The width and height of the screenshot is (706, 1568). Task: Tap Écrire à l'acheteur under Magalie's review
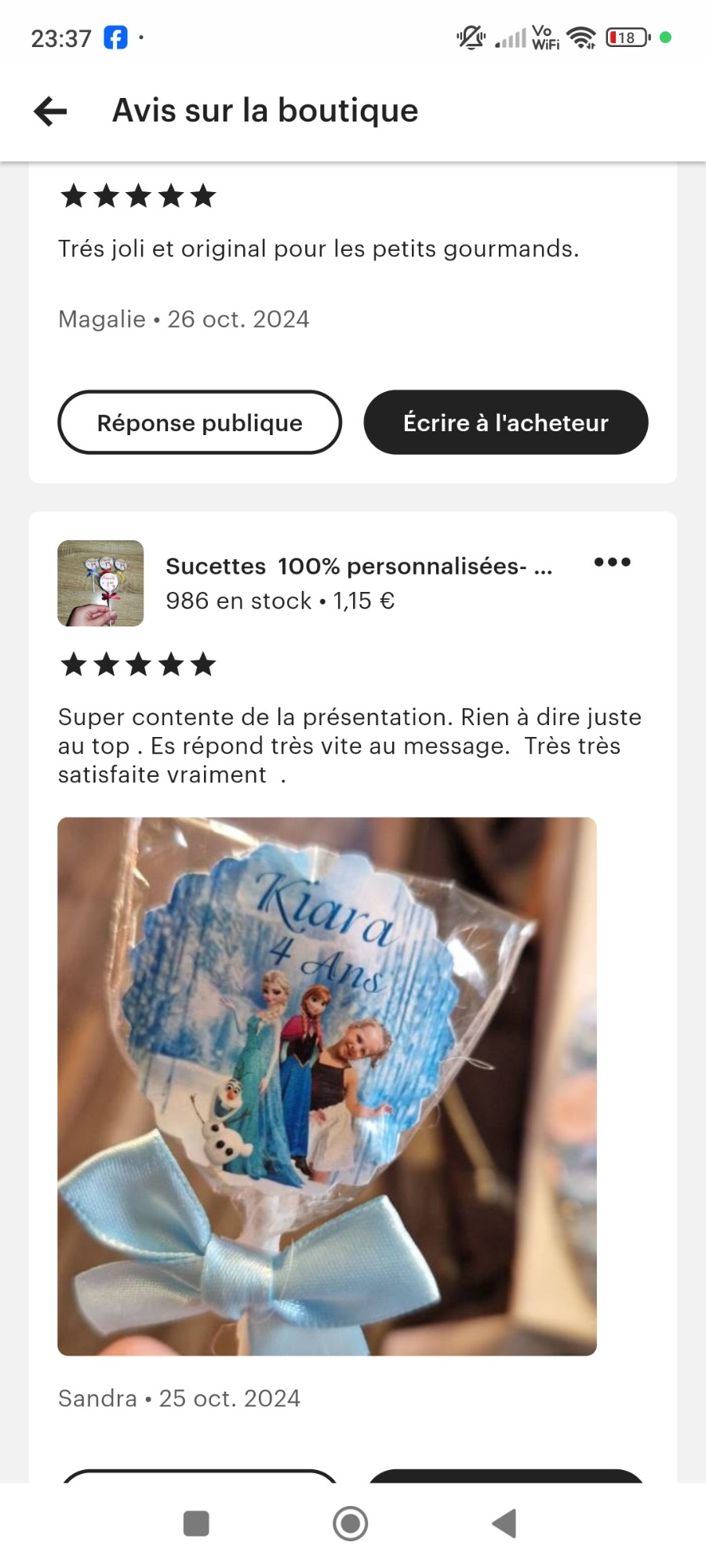(x=506, y=423)
